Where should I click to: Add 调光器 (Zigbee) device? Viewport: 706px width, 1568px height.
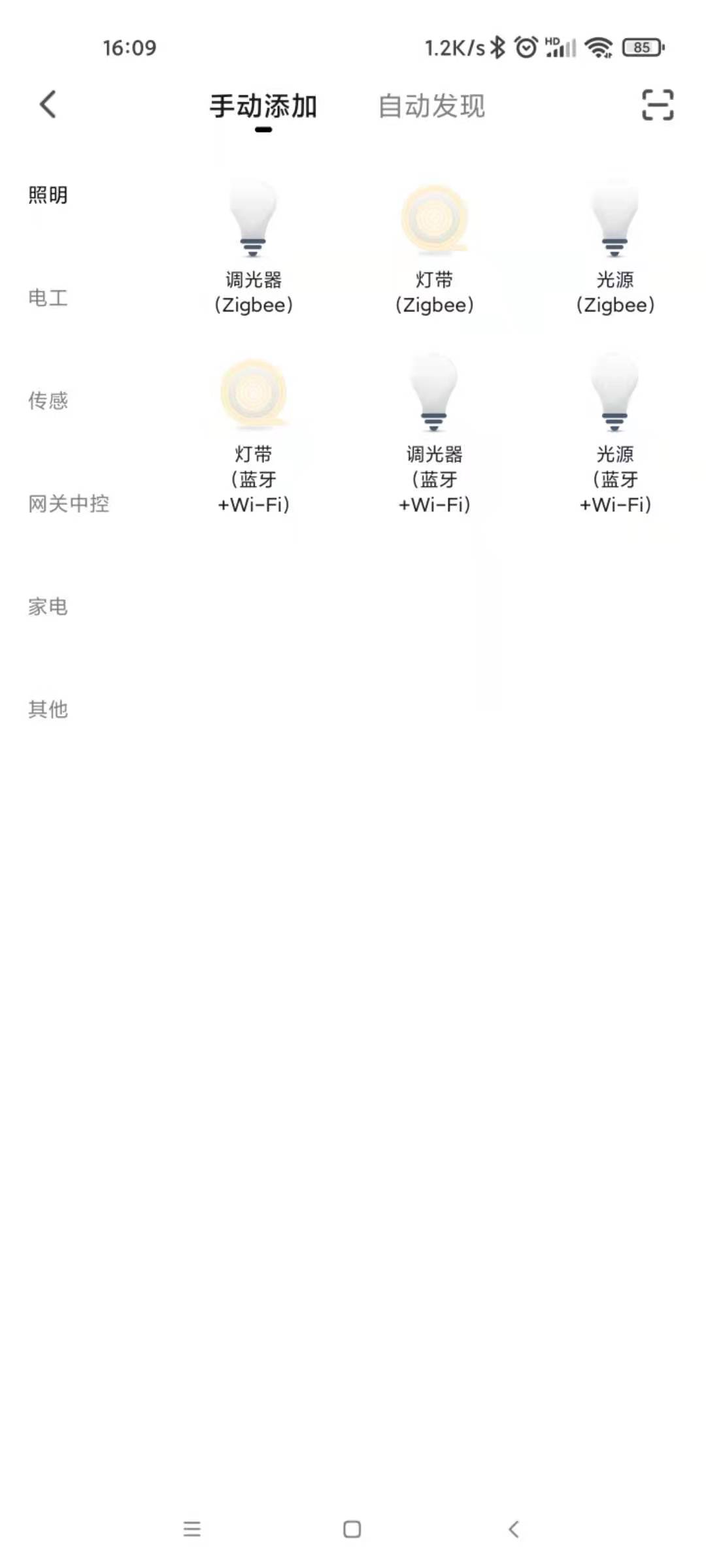tap(254, 248)
